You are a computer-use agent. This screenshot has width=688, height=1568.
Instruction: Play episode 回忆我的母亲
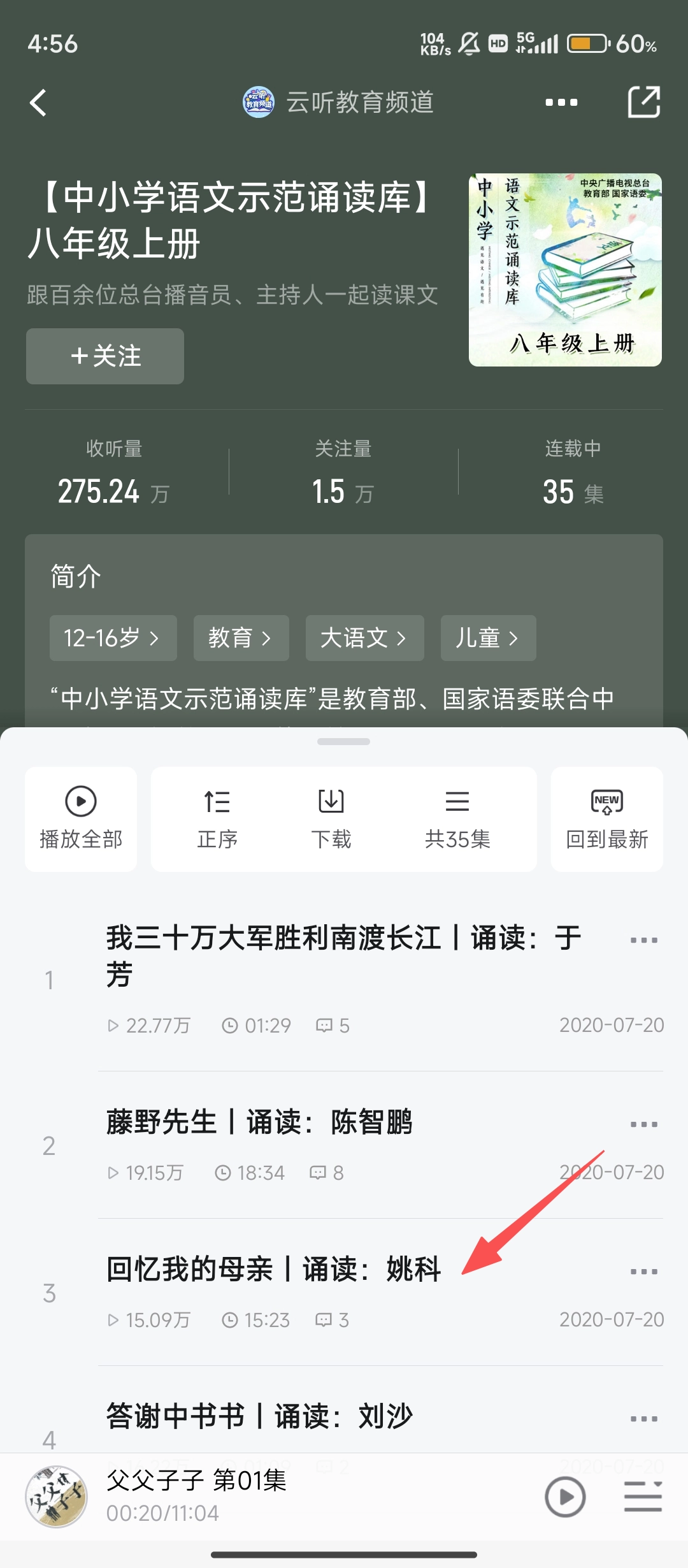[x=274, y=1269]
